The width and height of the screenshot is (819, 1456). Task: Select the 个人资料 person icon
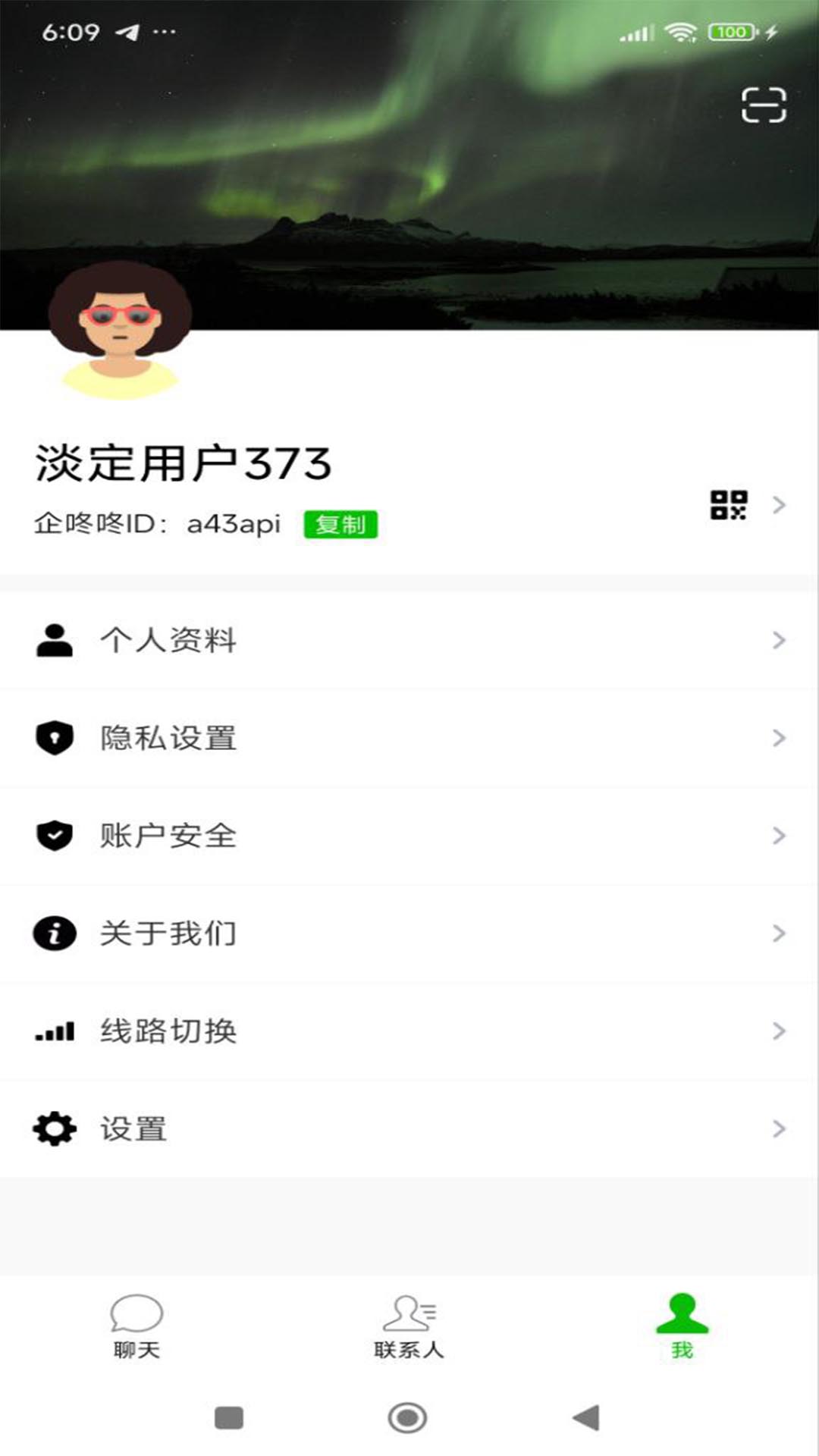53,640
